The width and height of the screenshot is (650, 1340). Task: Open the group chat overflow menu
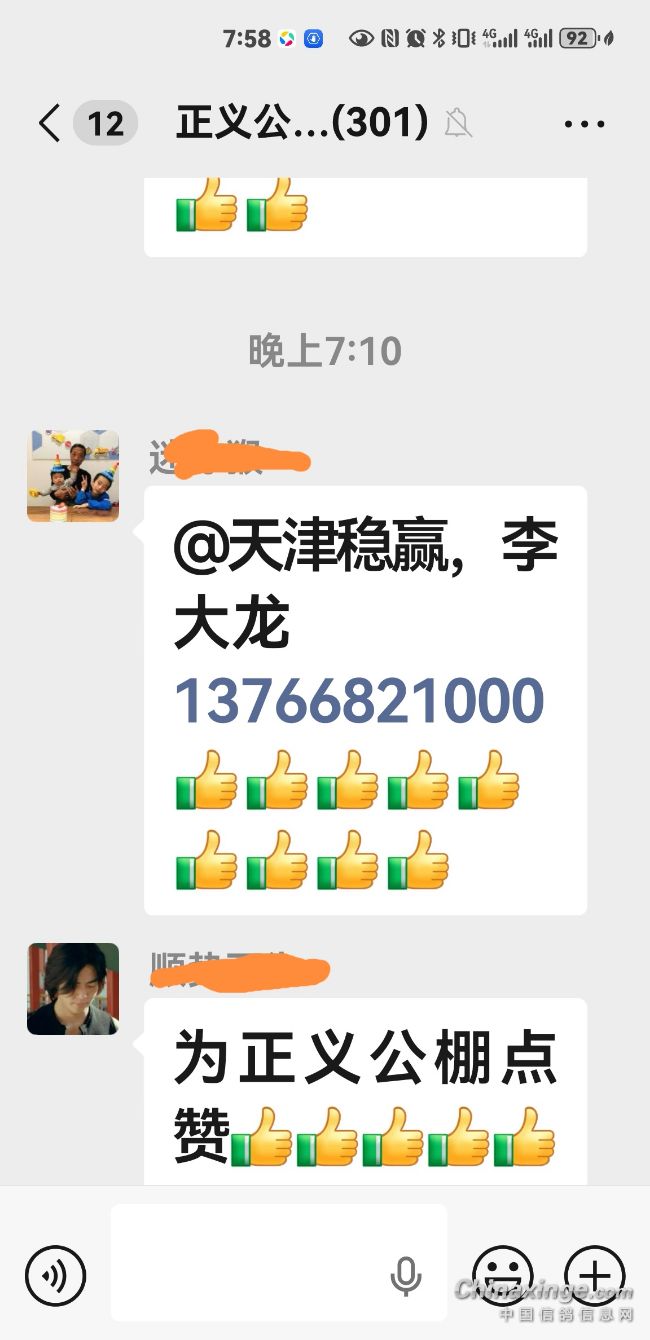(584, 125)
